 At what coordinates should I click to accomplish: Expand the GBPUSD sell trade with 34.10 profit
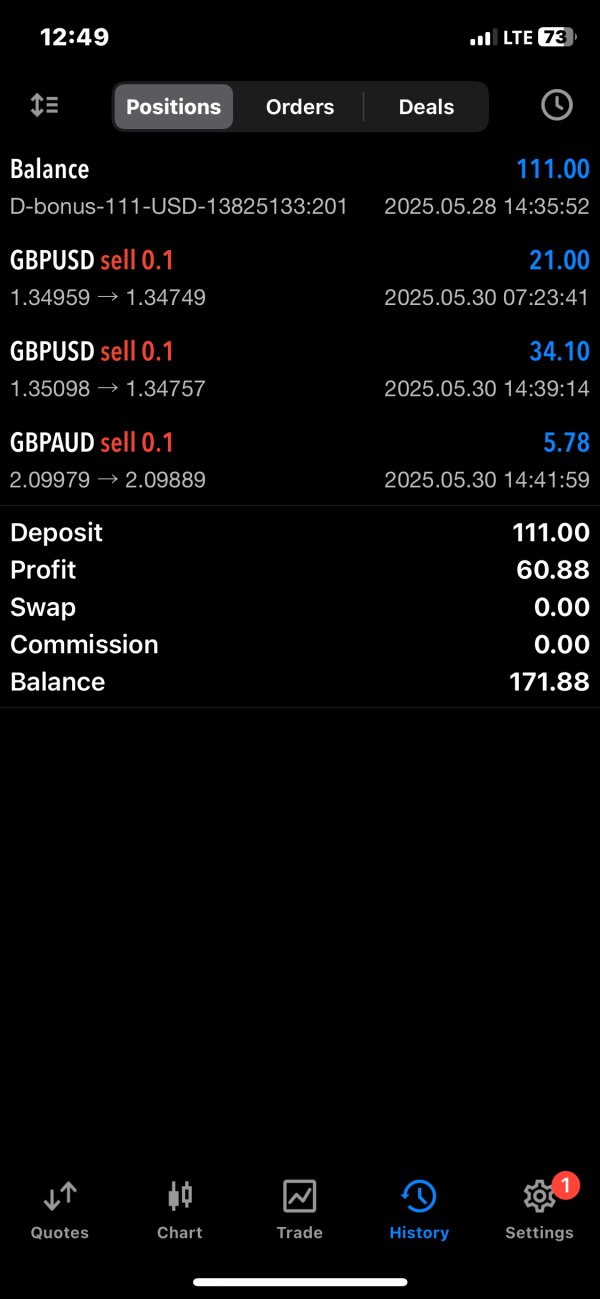click(300, 369)
